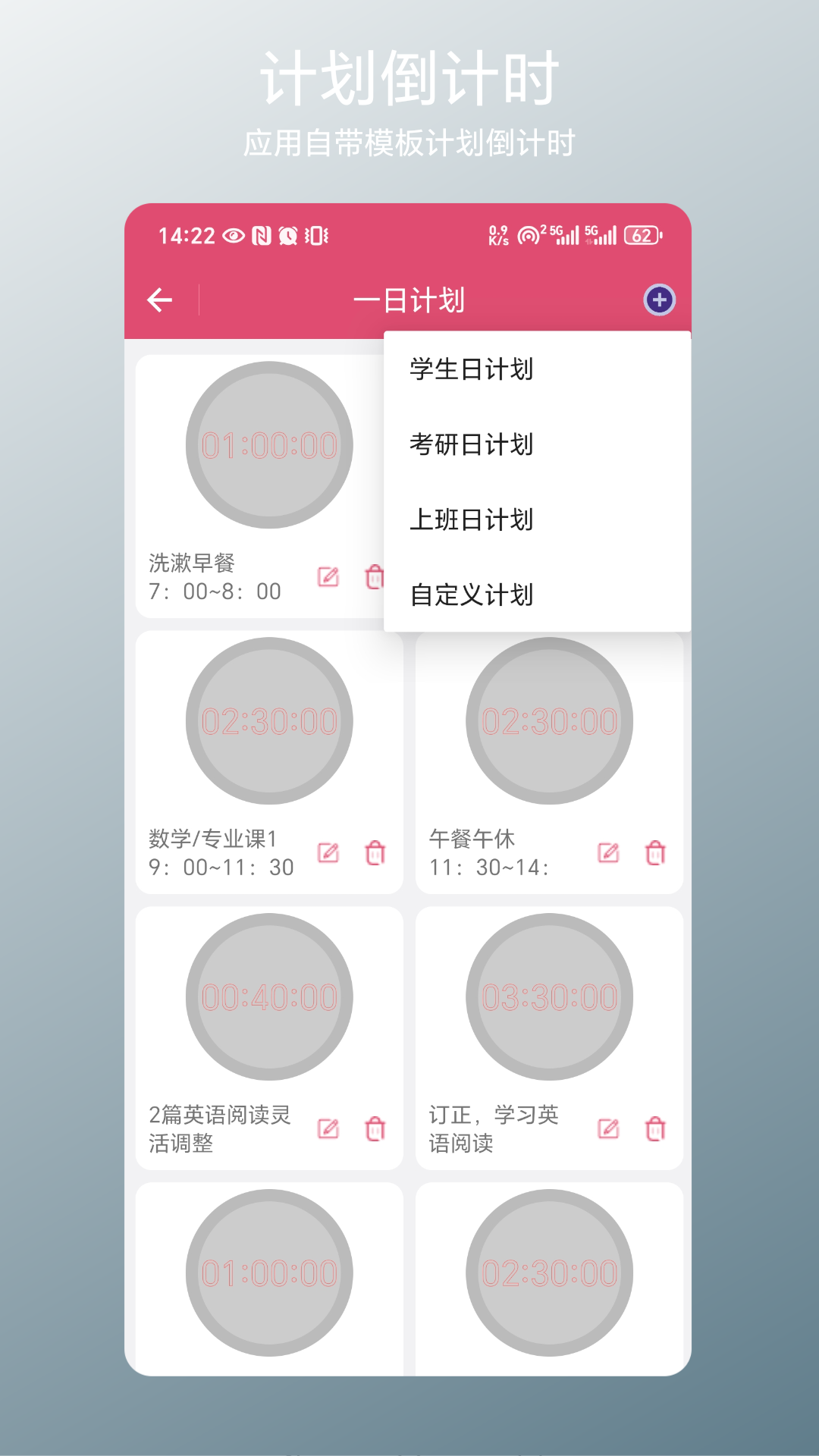Delete the 数学/专业课1 plan

pyautogui.click(x=373, y=853)
